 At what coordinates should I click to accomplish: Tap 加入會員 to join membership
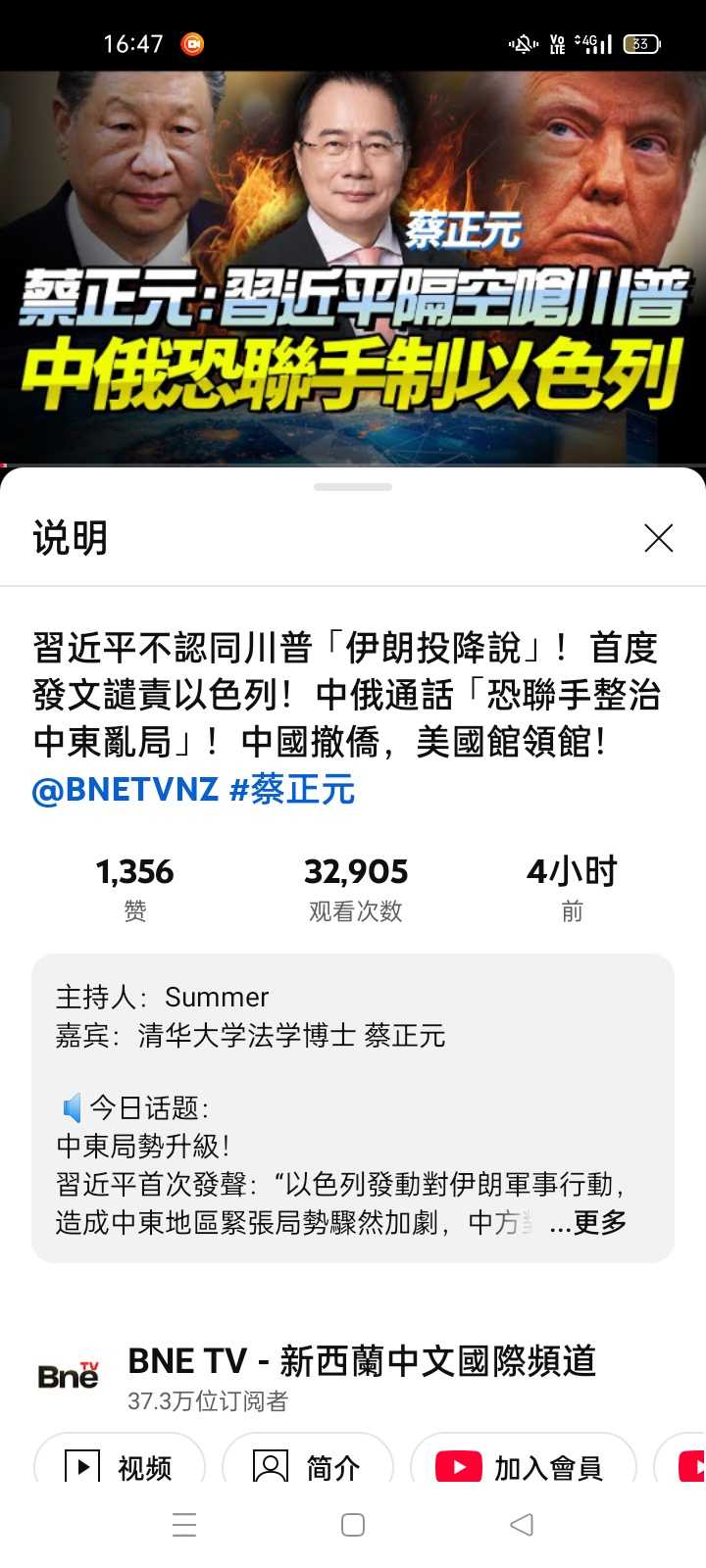(x=522, y=1466)
